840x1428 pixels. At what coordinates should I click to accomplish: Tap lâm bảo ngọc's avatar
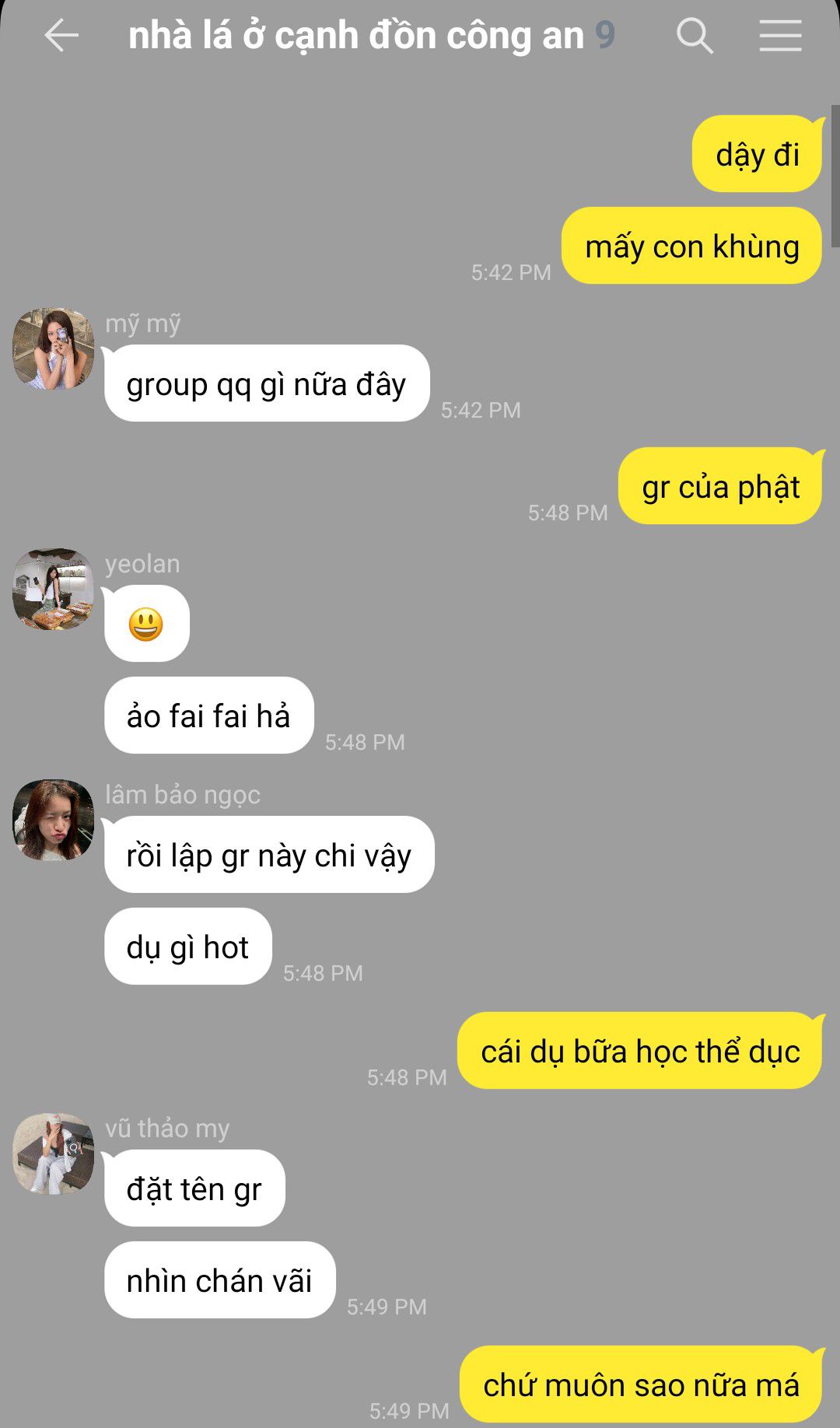click(x=53, y=820)
